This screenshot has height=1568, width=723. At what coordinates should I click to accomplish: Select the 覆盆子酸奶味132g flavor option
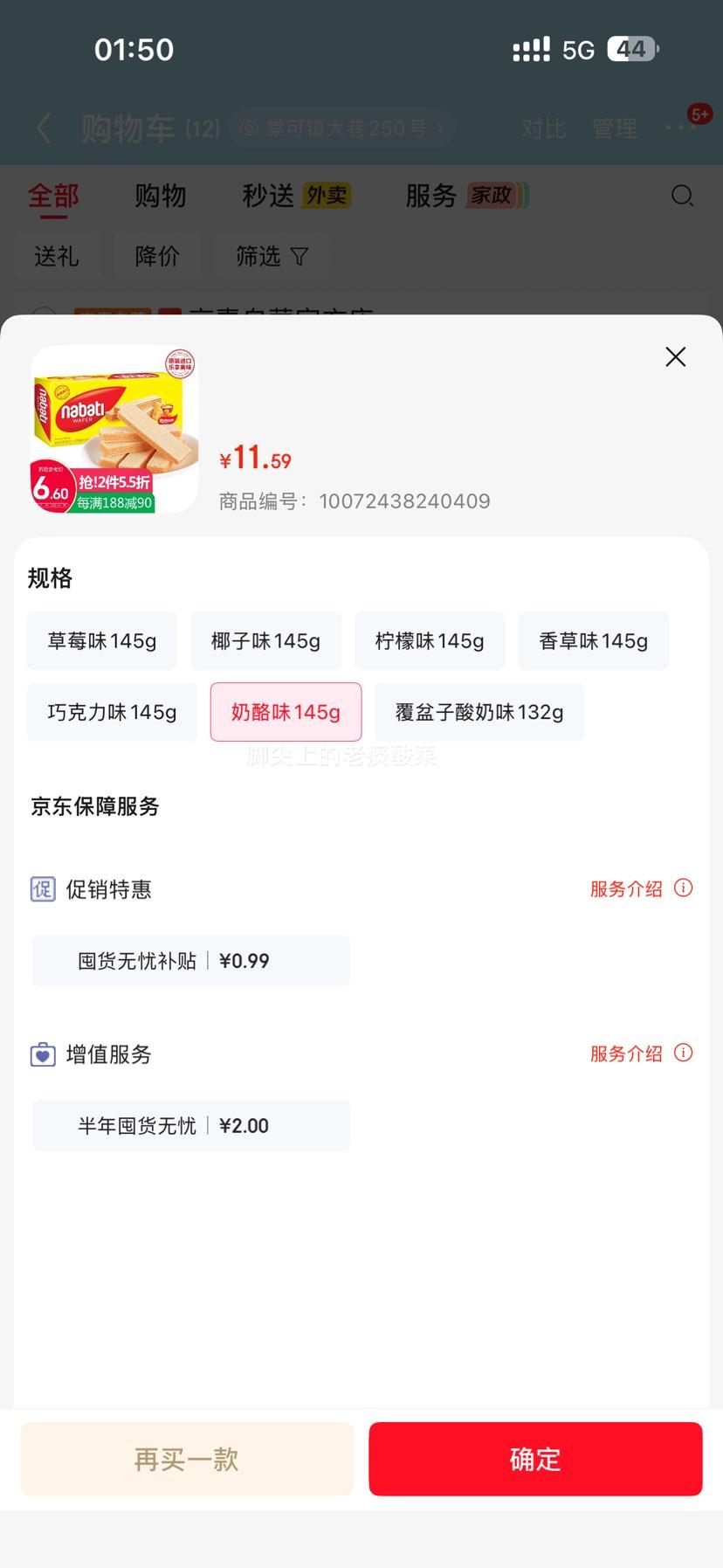point(479,712)
